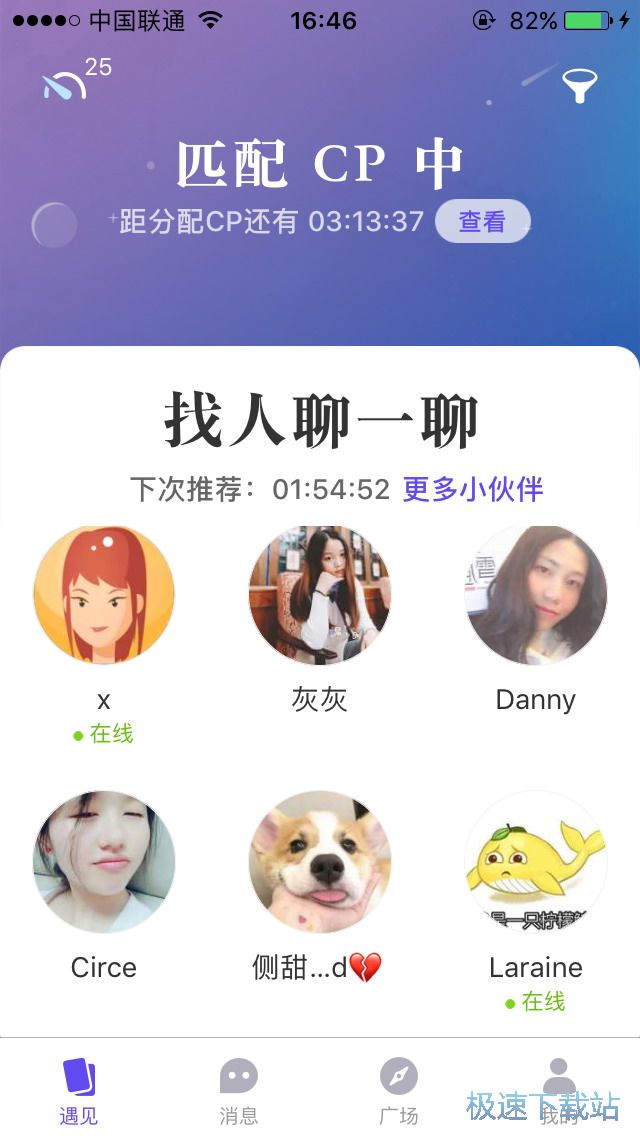This screenshot has width=640, height=1136.
Task: Select Circe's avatar
Action: 104,862
